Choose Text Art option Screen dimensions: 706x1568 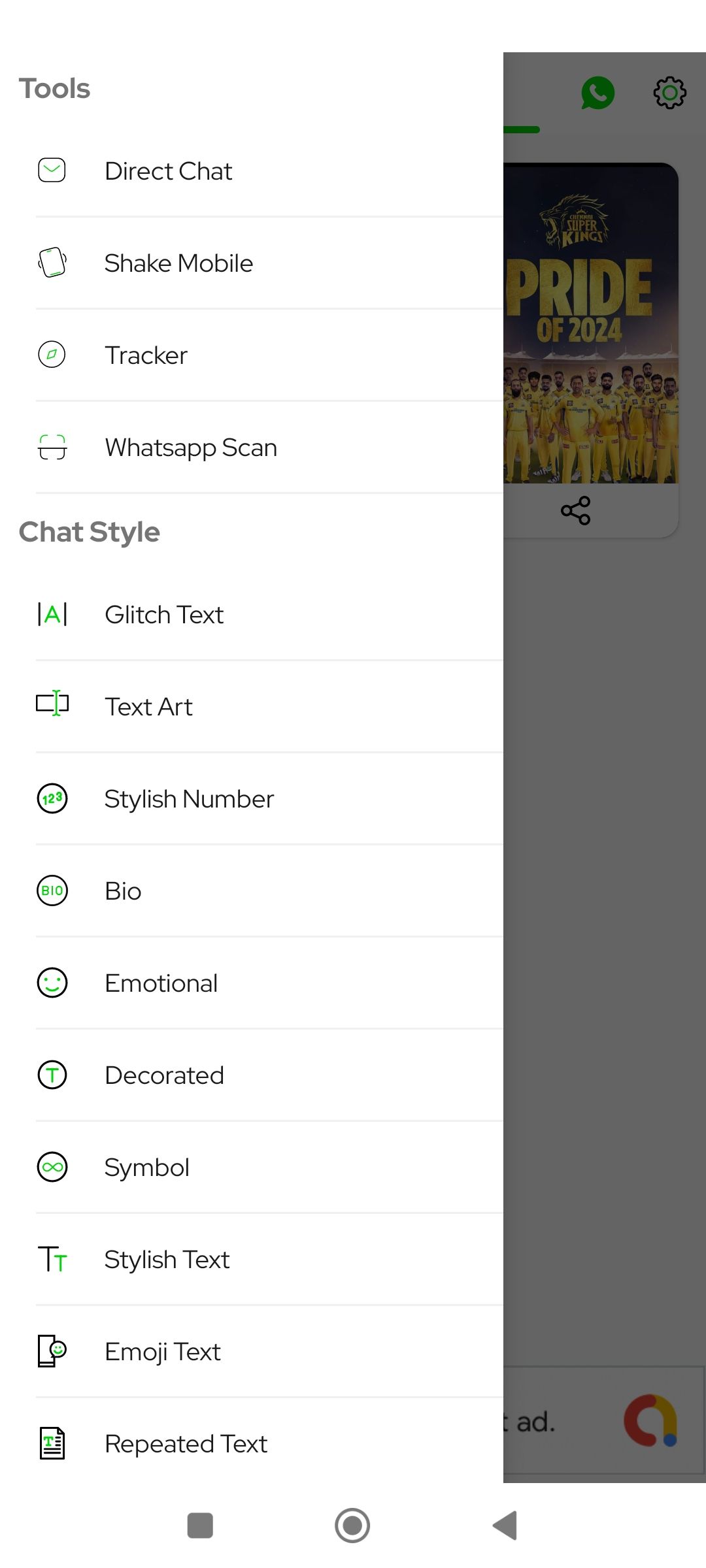coord(148,707)
